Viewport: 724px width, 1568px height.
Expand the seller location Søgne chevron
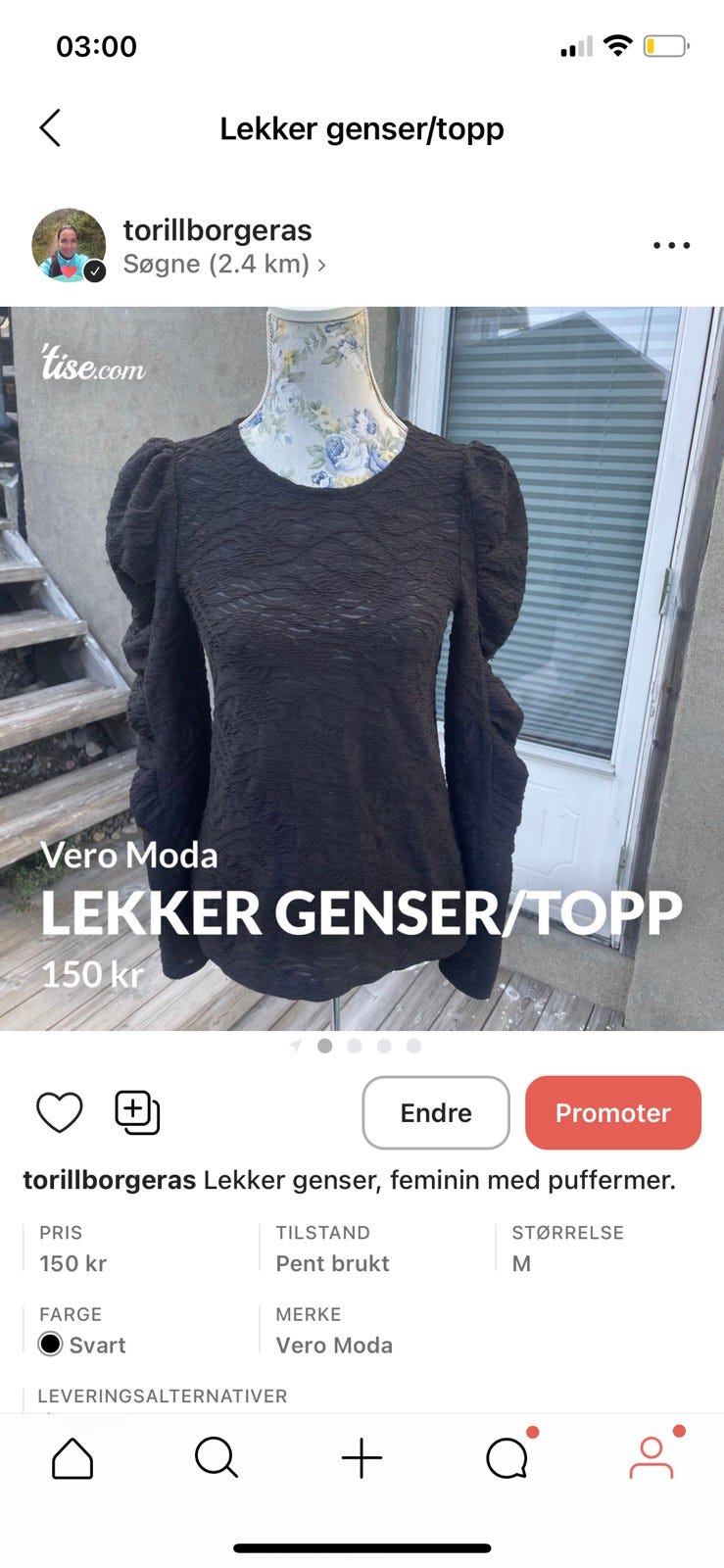pos(324,265)
